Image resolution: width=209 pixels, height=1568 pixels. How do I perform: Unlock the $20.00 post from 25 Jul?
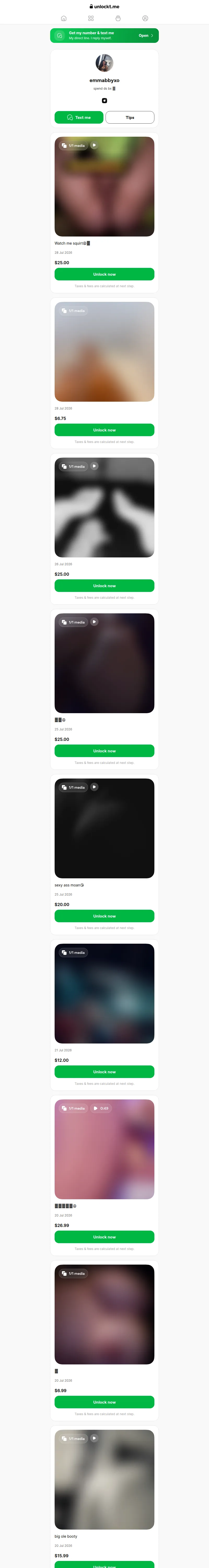104,916
